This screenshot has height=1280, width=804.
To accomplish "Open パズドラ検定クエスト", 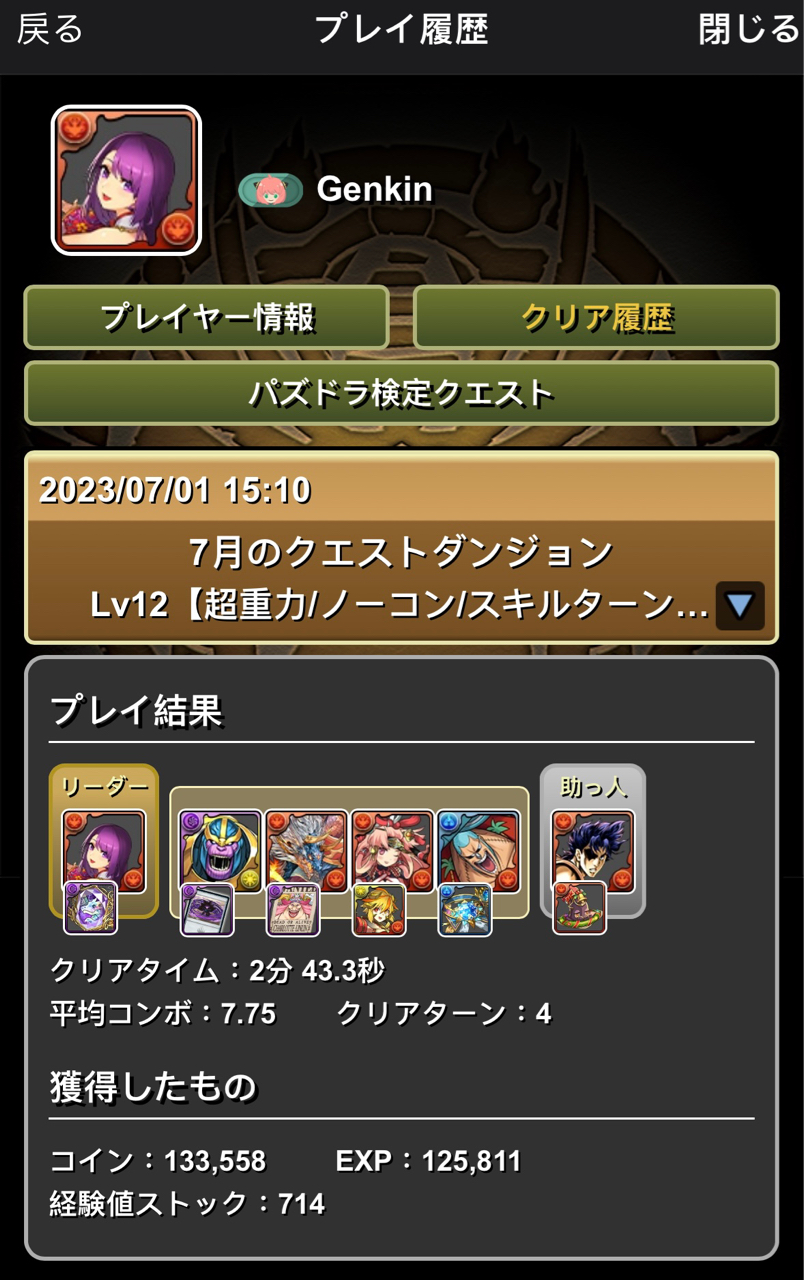I will pos(401,393).
